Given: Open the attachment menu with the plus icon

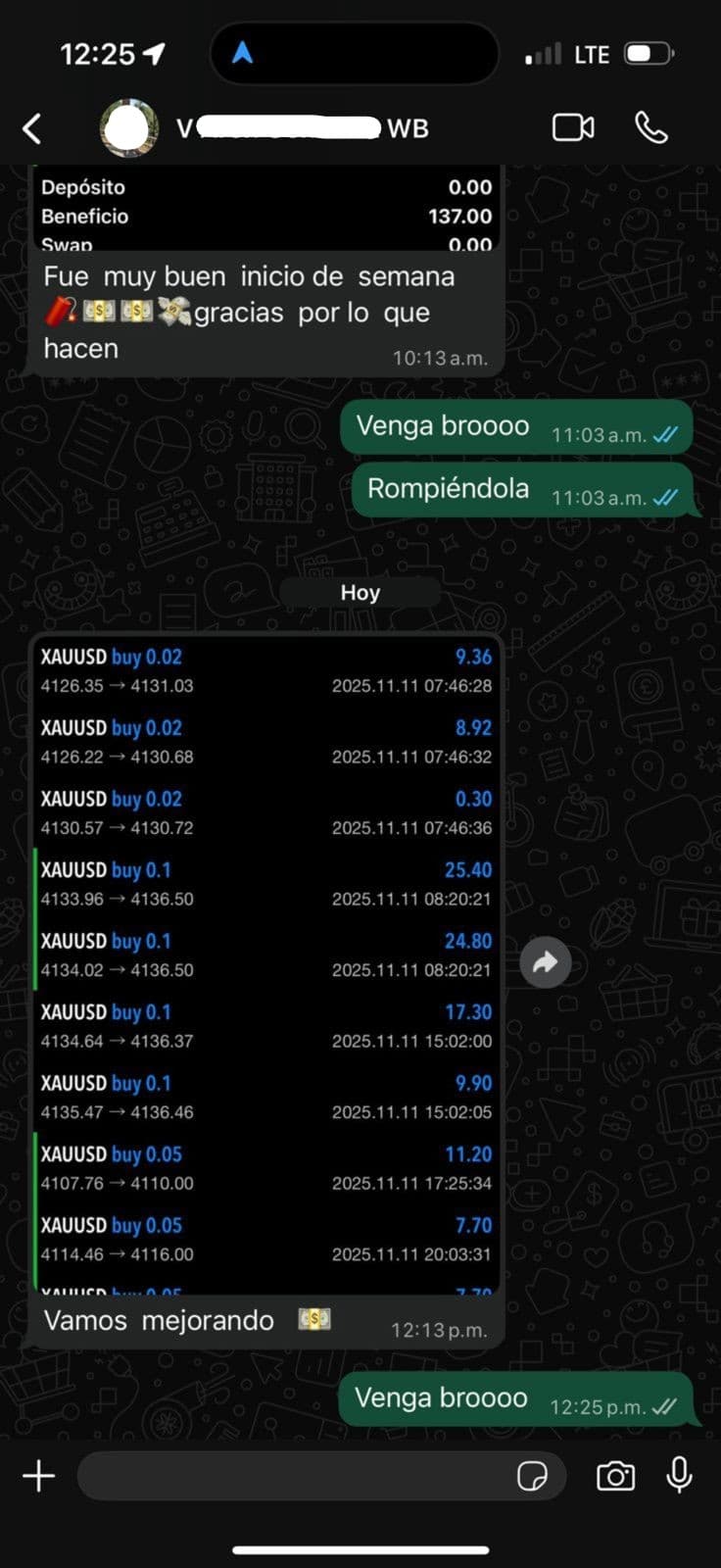Looking at the screenshot, I should tap(38, 1476).
